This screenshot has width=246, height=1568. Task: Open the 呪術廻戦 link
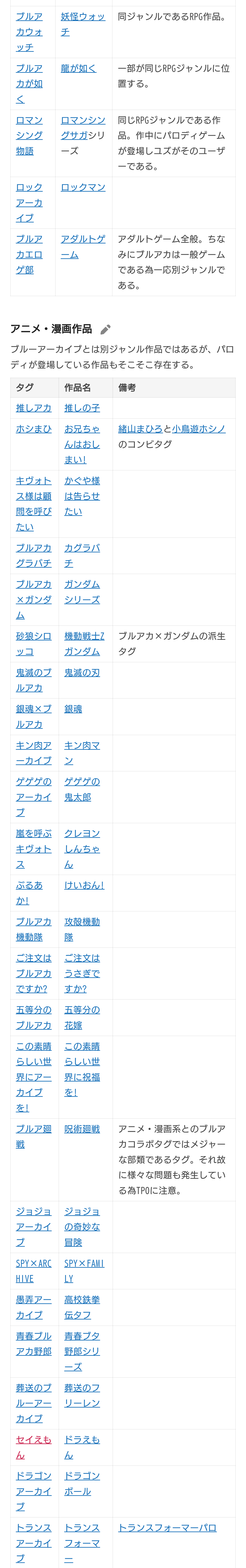82,1129
